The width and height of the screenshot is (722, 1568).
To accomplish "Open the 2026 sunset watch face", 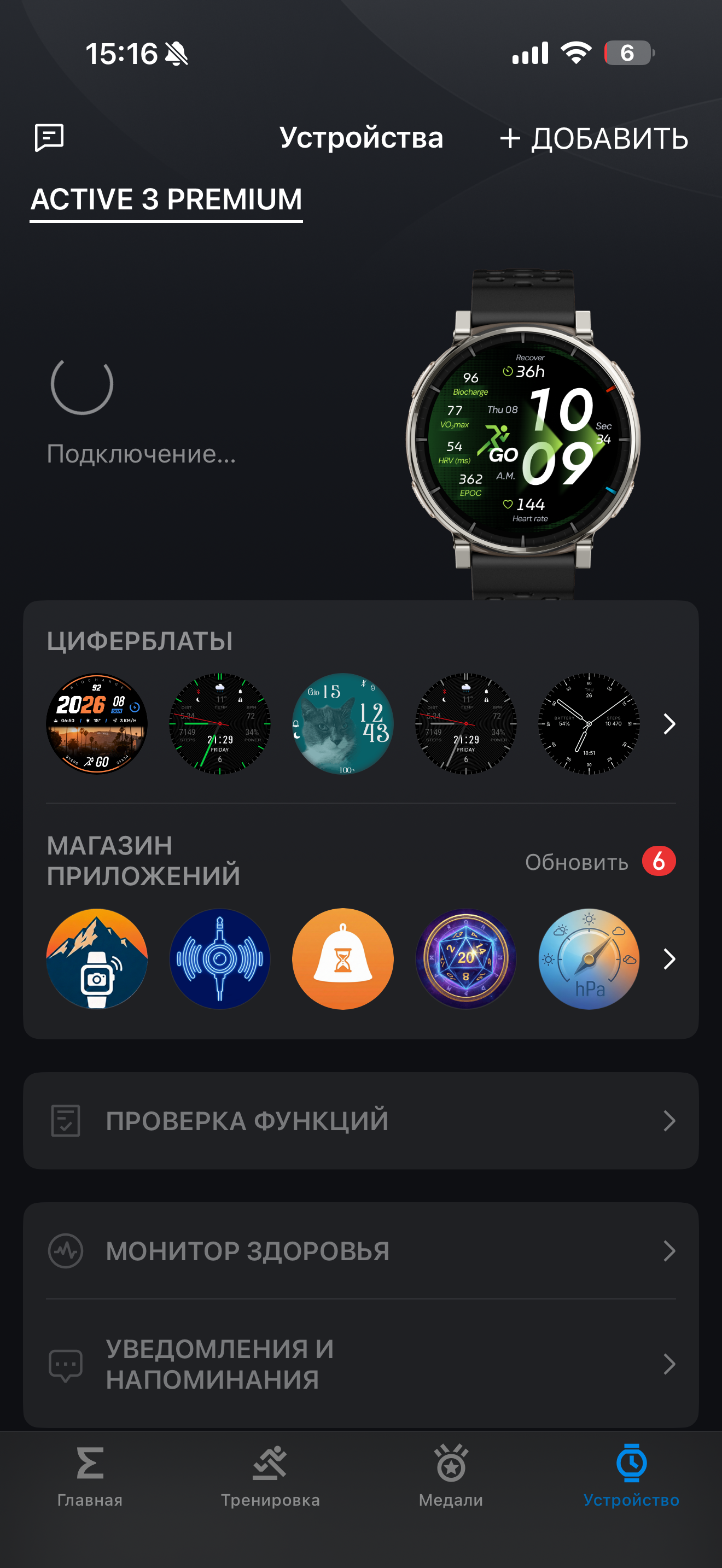I will 97,724.
